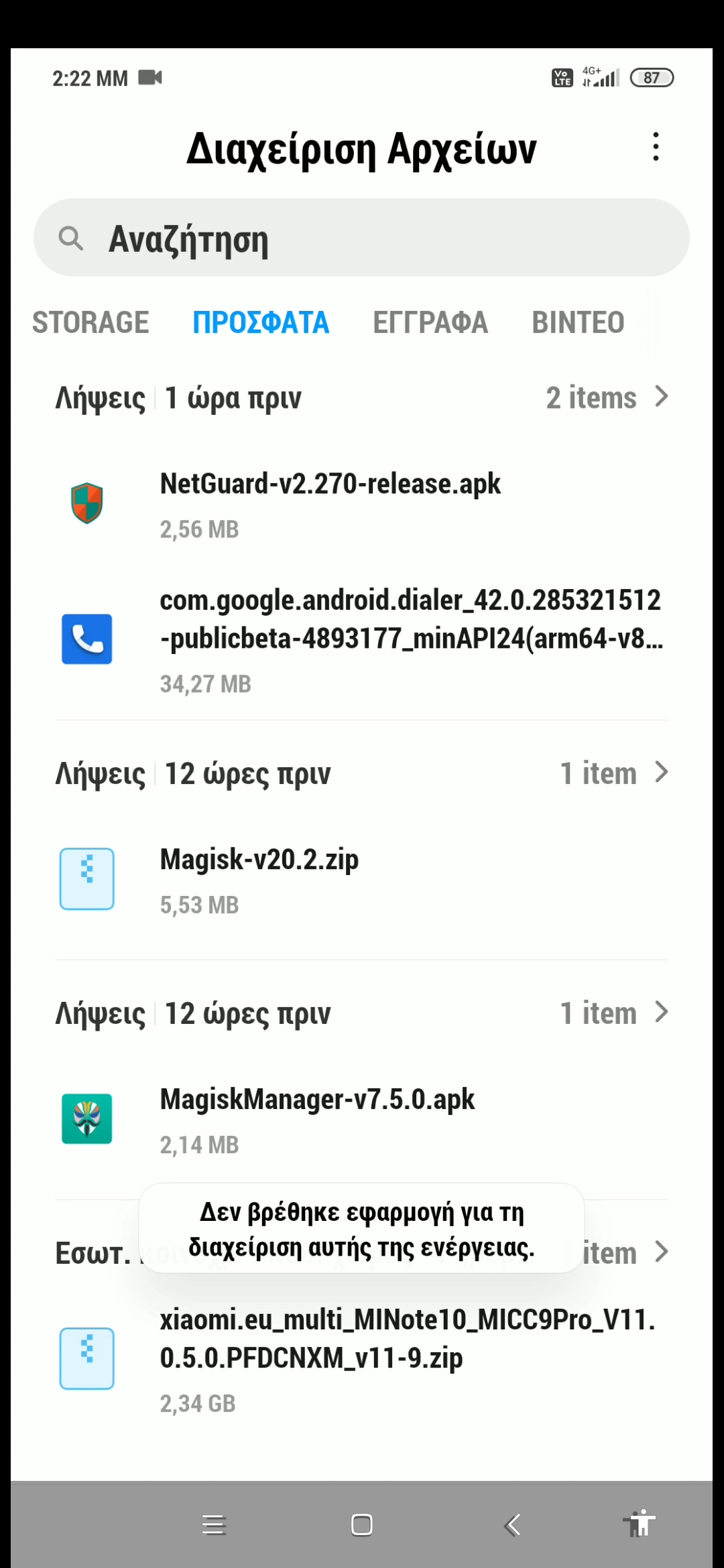Expand the Λήψεις group with 2 items
724x1568 pixels.
click(607, 397)
